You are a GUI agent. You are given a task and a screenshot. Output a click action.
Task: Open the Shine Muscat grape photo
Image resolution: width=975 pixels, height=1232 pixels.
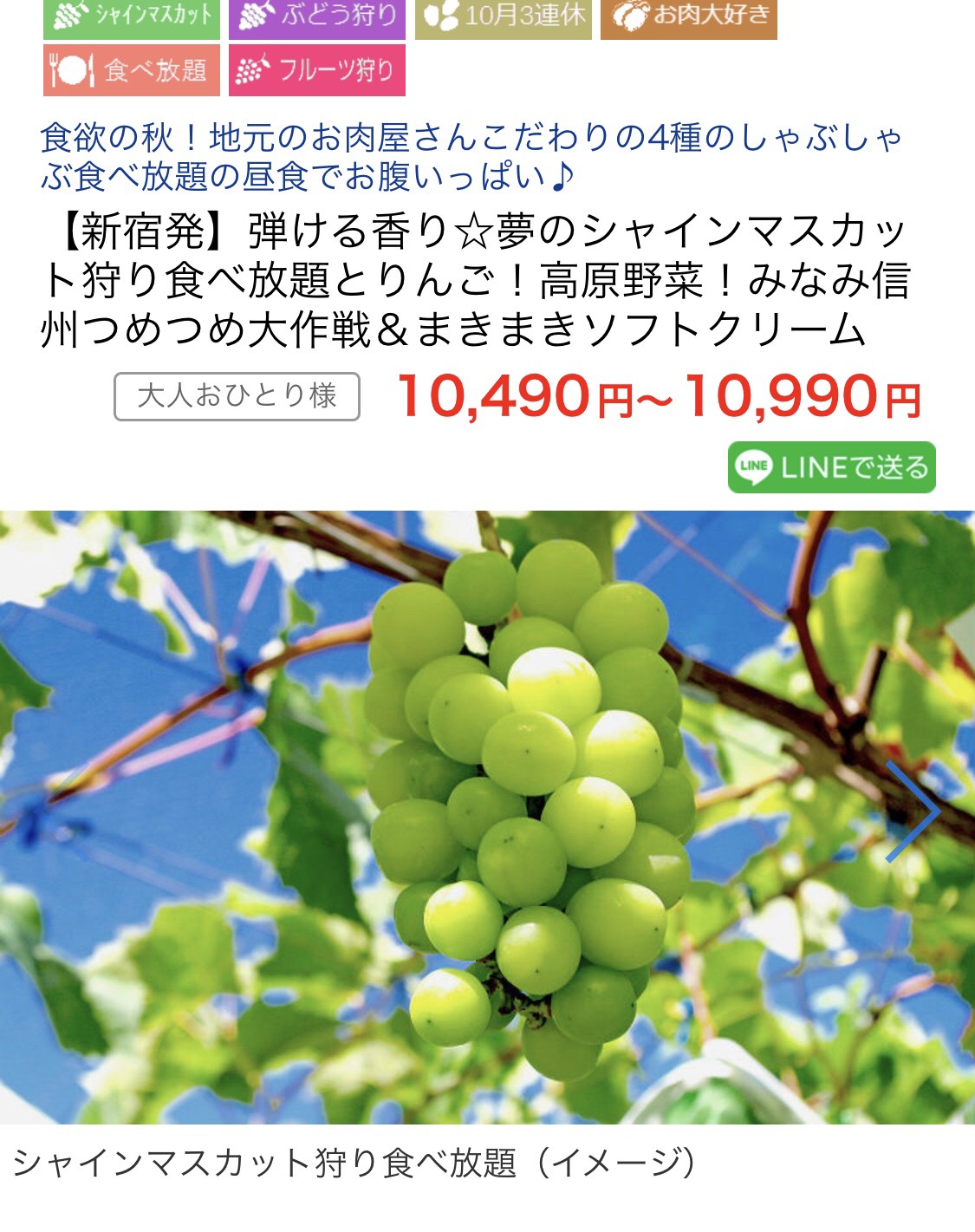[x=485, y=815]
